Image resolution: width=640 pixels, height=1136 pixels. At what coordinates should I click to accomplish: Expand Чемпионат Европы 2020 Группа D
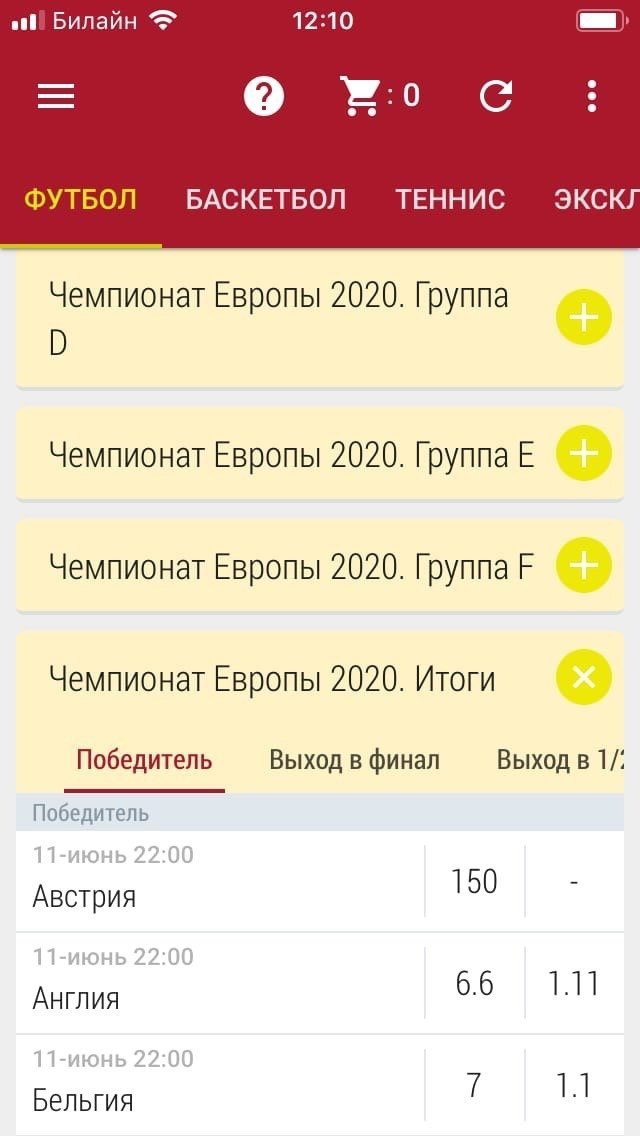(583, 318)
